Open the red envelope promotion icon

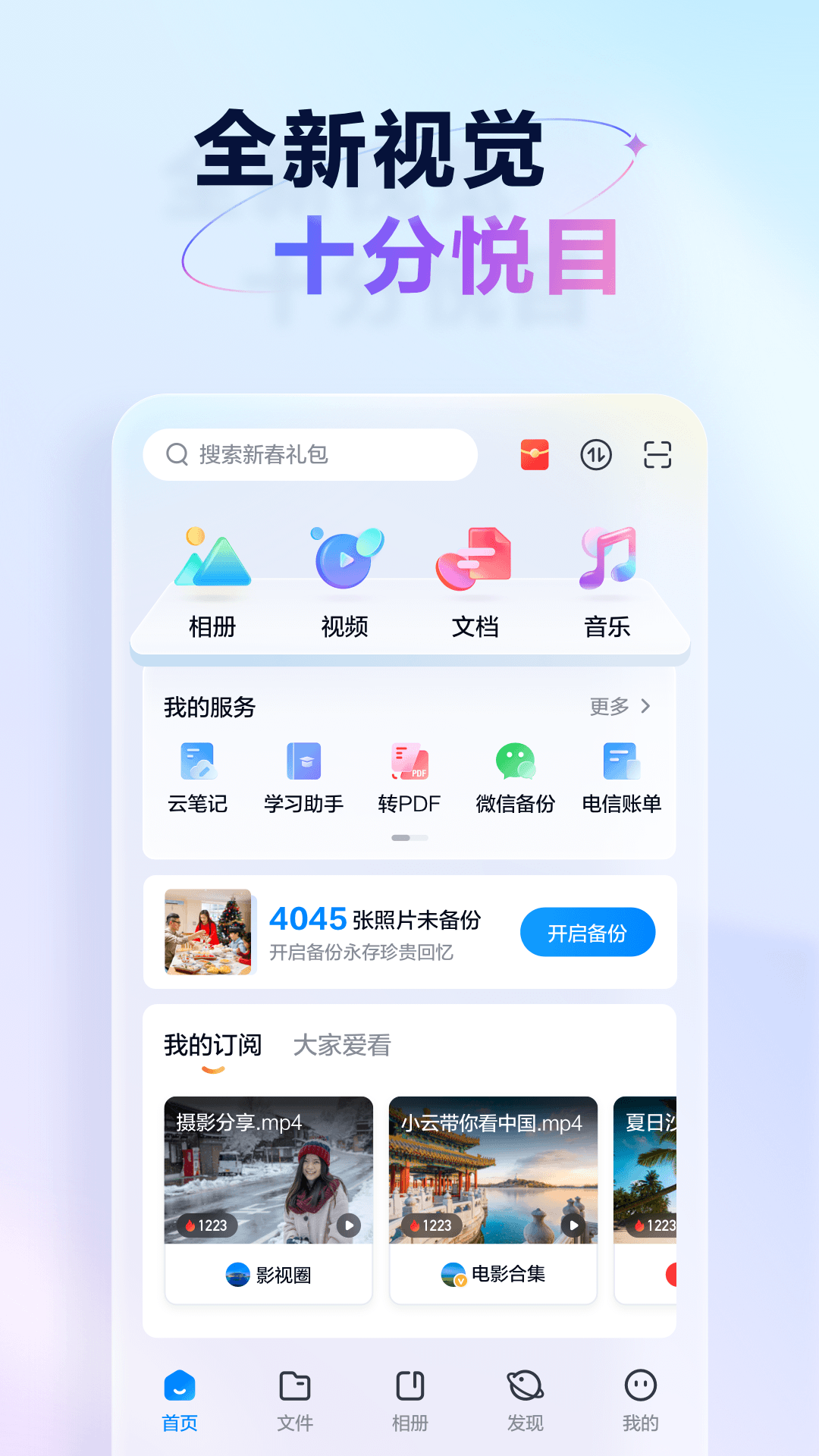tap(533, 454)
